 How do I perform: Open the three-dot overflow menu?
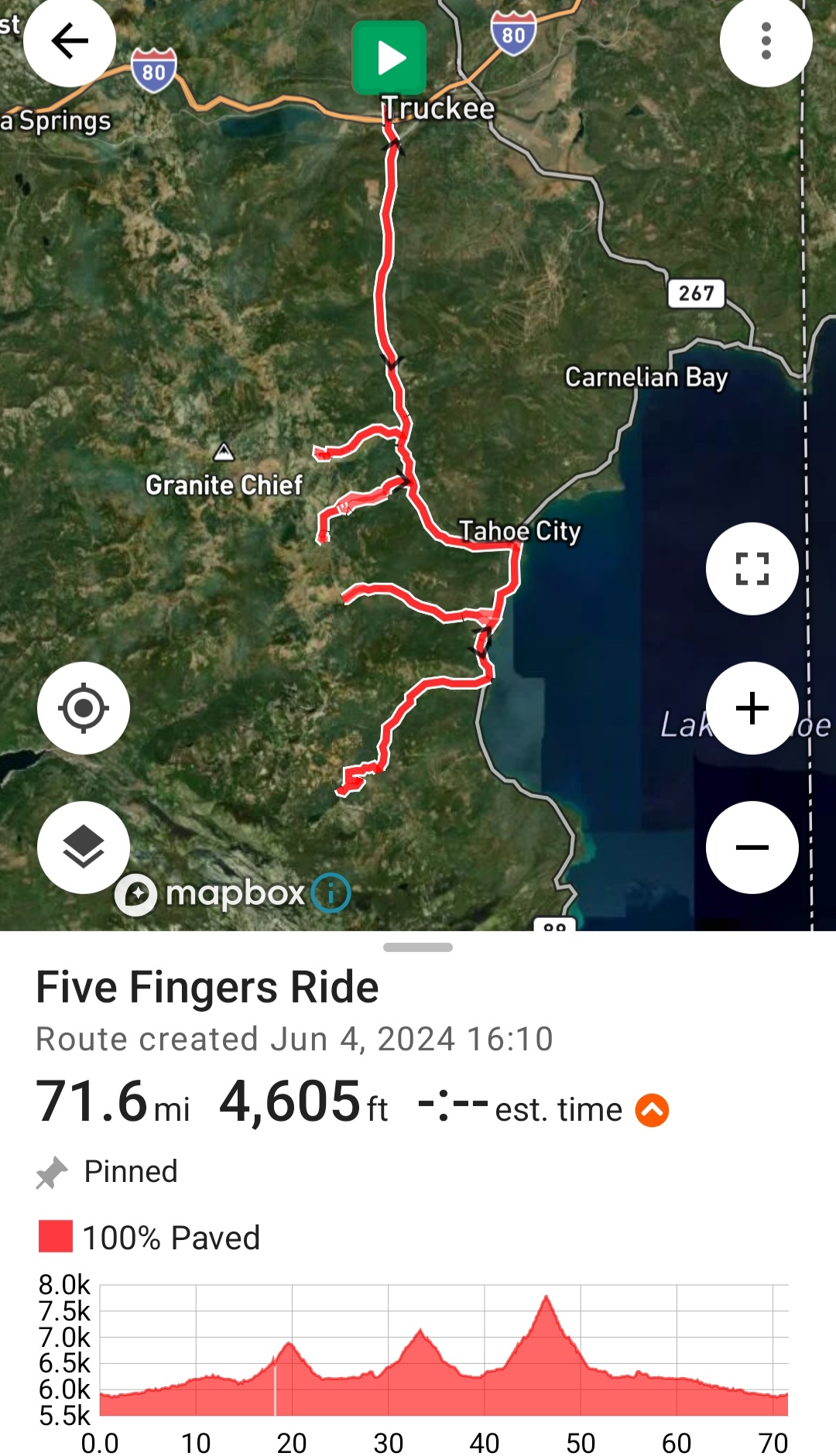[766, 40]
